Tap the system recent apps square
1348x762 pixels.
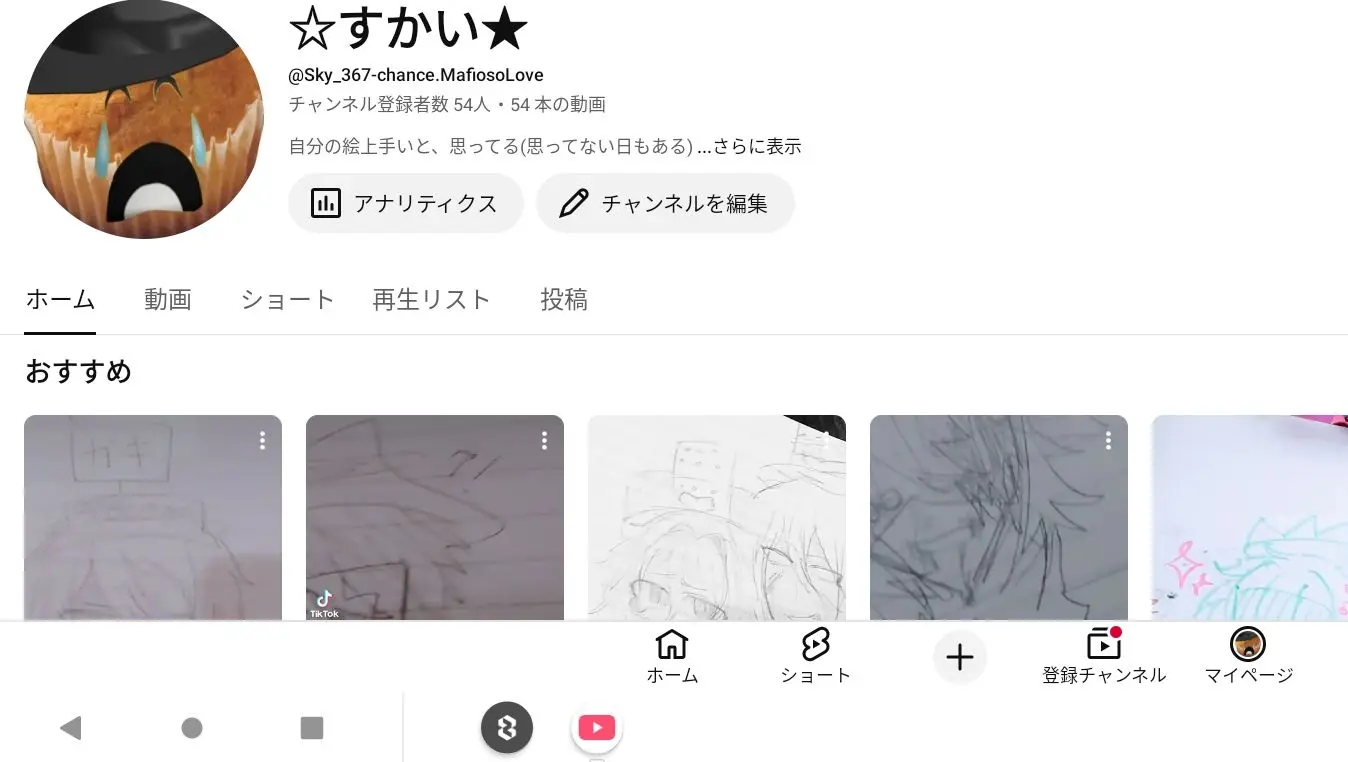[312, 727]
